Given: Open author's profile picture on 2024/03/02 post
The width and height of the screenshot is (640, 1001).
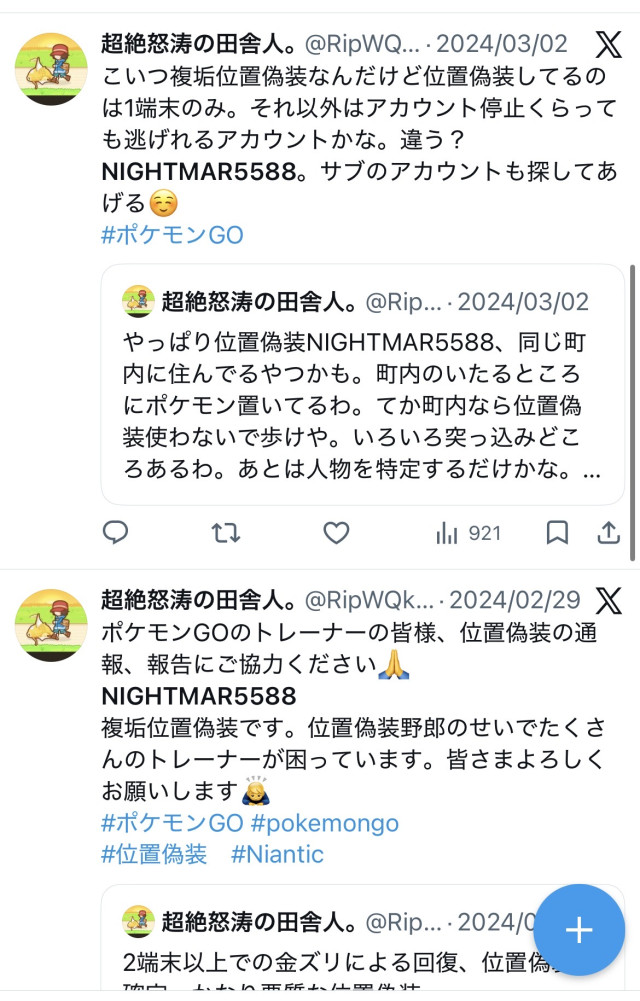Looking at the screenshot, I should (x=50, y=68).
